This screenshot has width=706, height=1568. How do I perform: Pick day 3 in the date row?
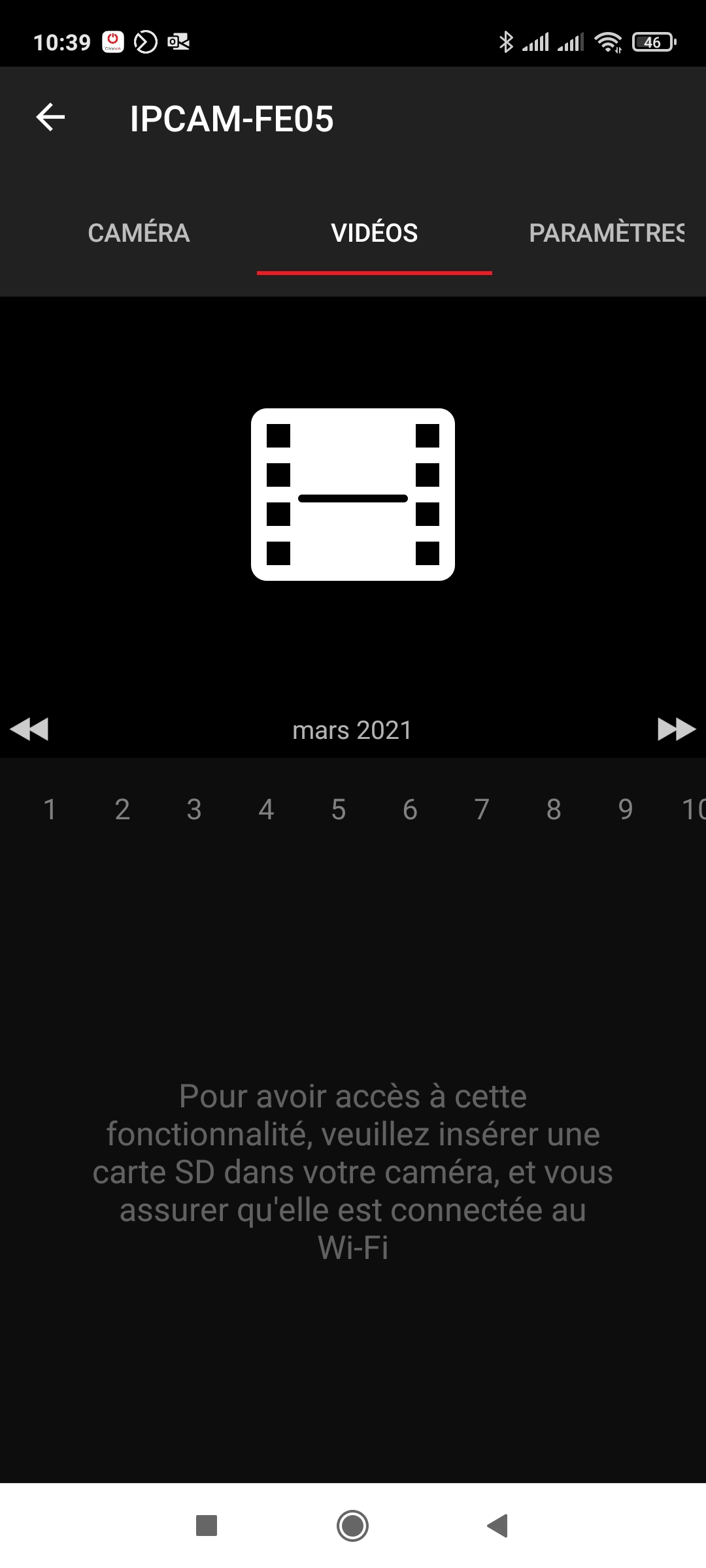click(x=194, y=809)
